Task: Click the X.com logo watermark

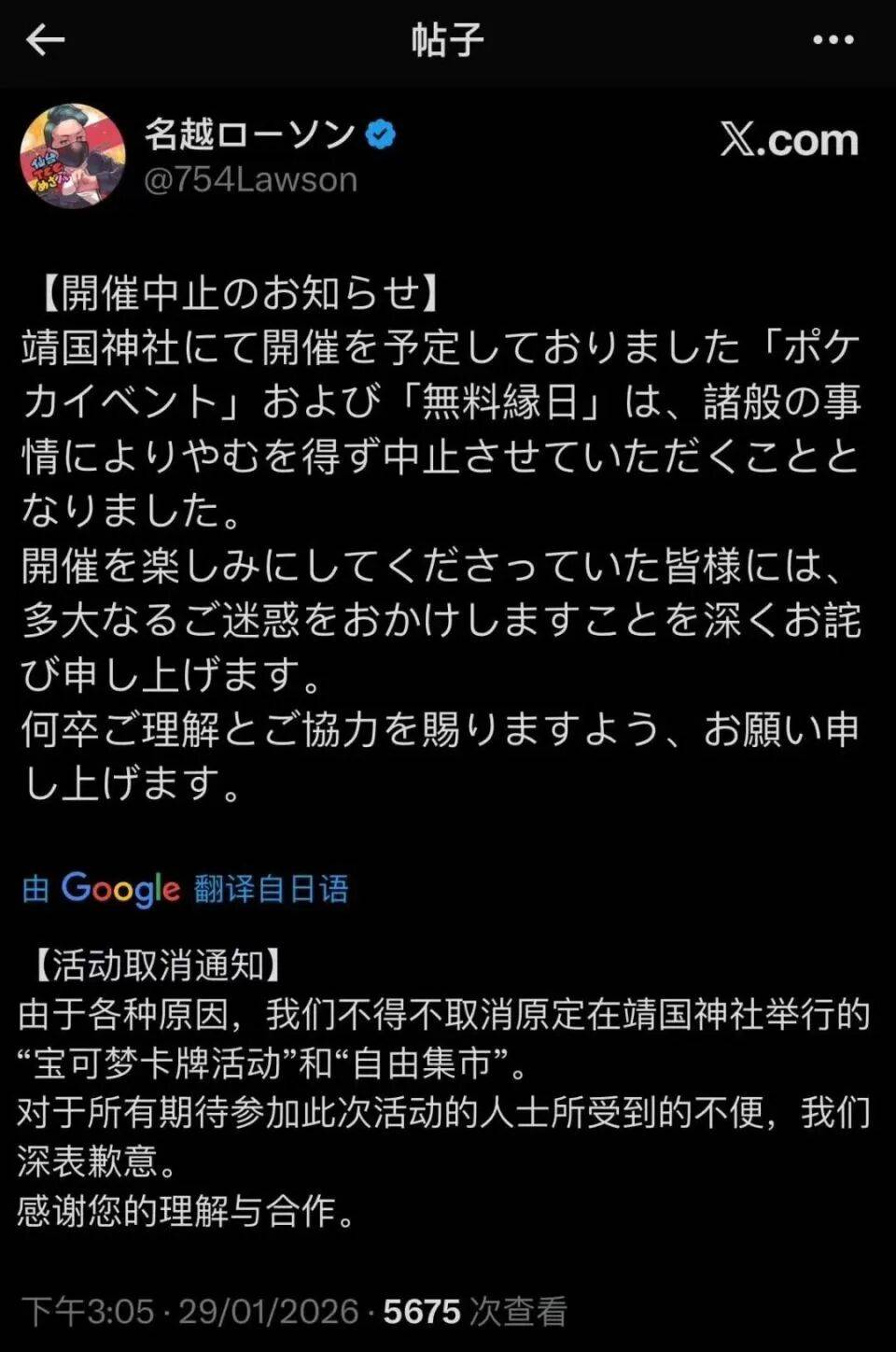Action: [788, 140]
